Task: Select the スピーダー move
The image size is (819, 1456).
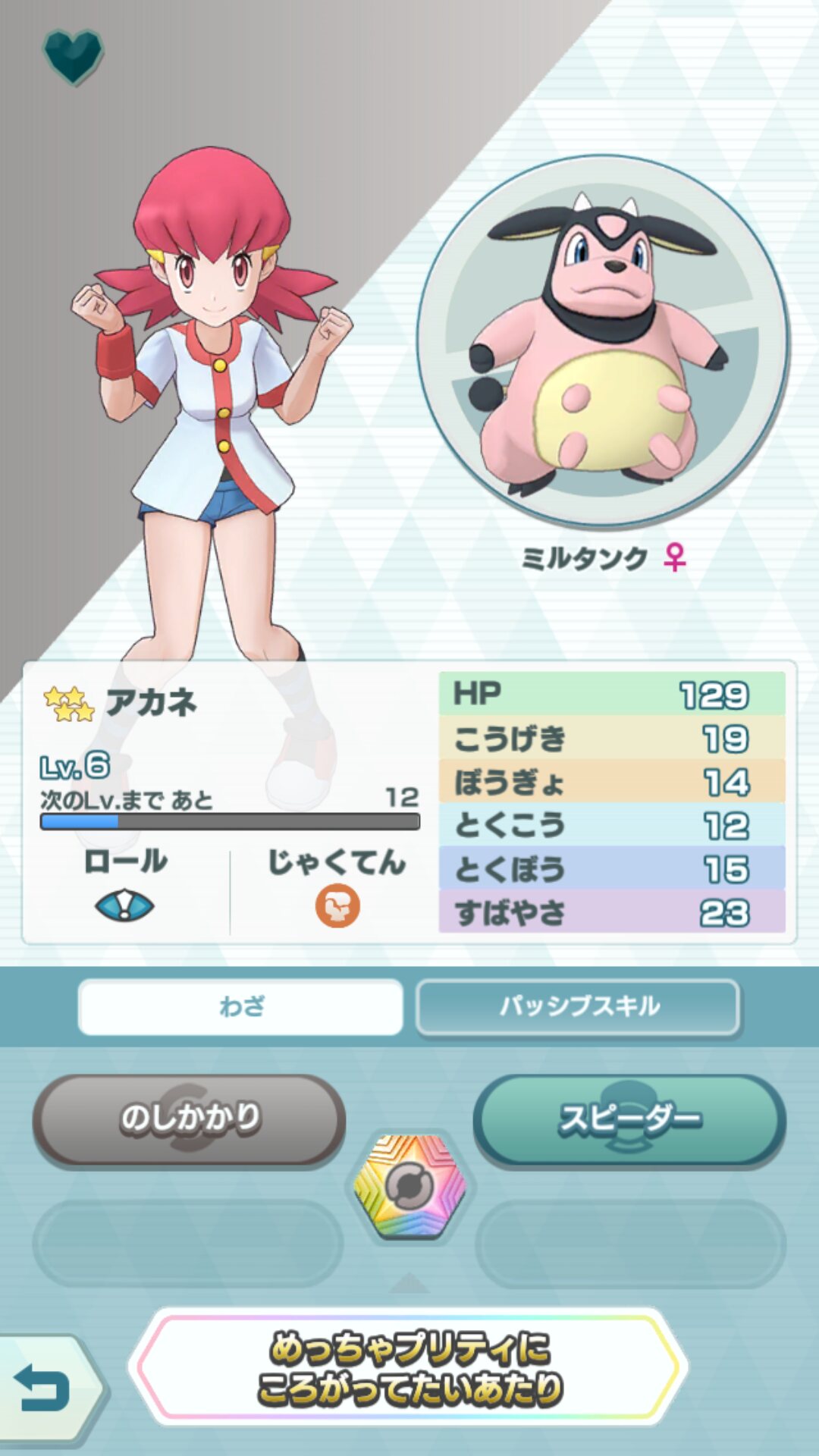Action: pos(629,1119)
